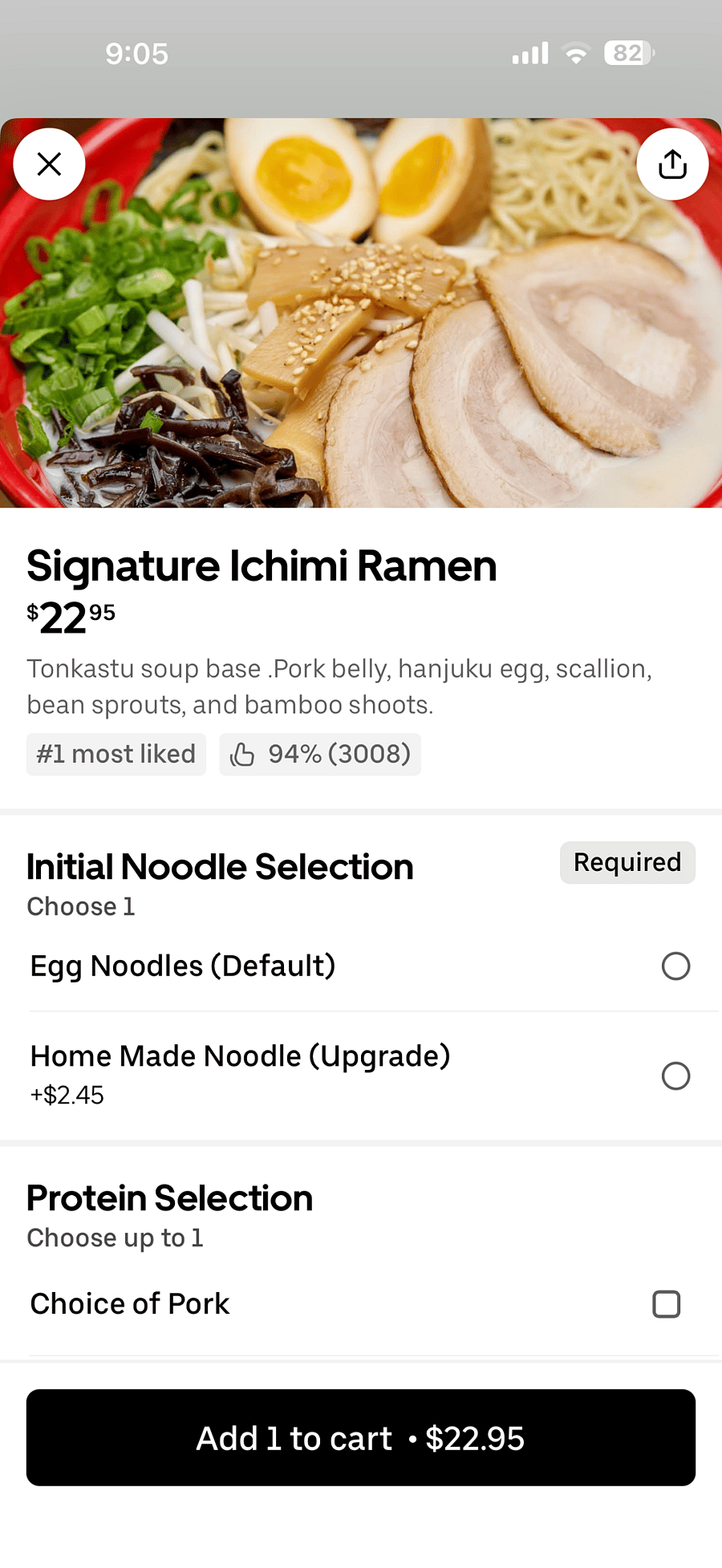Close the Signature Ichimi Ramen item page
Screen dimensions: 722x1568
(49, 164)
